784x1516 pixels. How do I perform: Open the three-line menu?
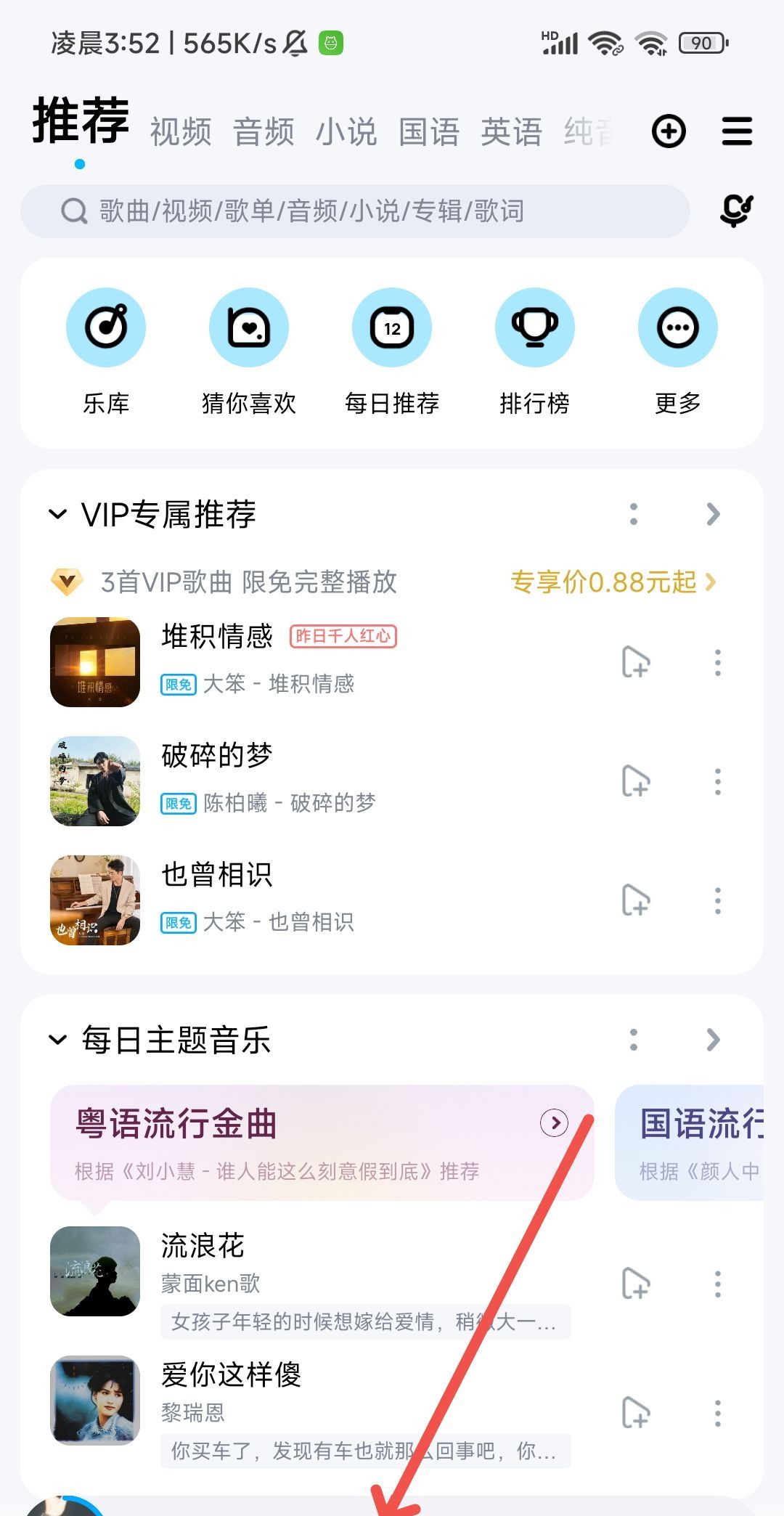[737, 132]
